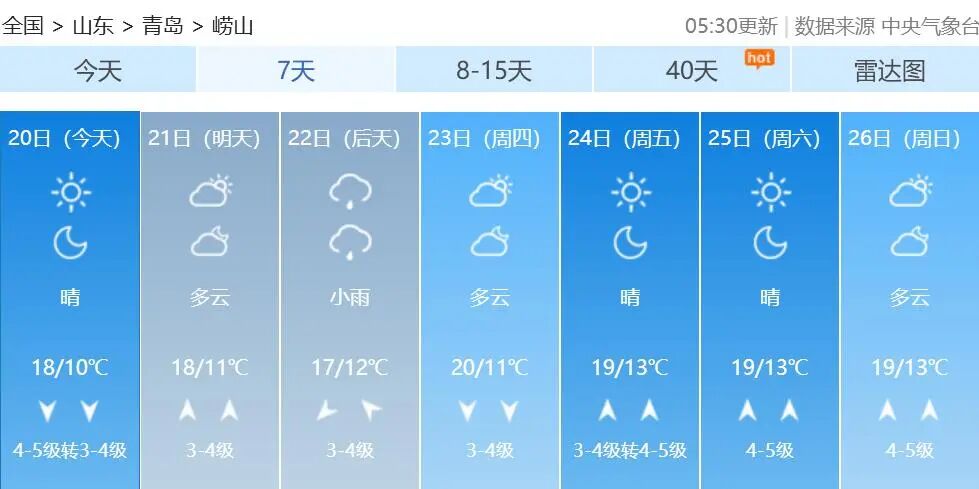Select the 20日 (今天) forecast card
The height and width of the screenshot is (489, 979).
click(69, 300)
